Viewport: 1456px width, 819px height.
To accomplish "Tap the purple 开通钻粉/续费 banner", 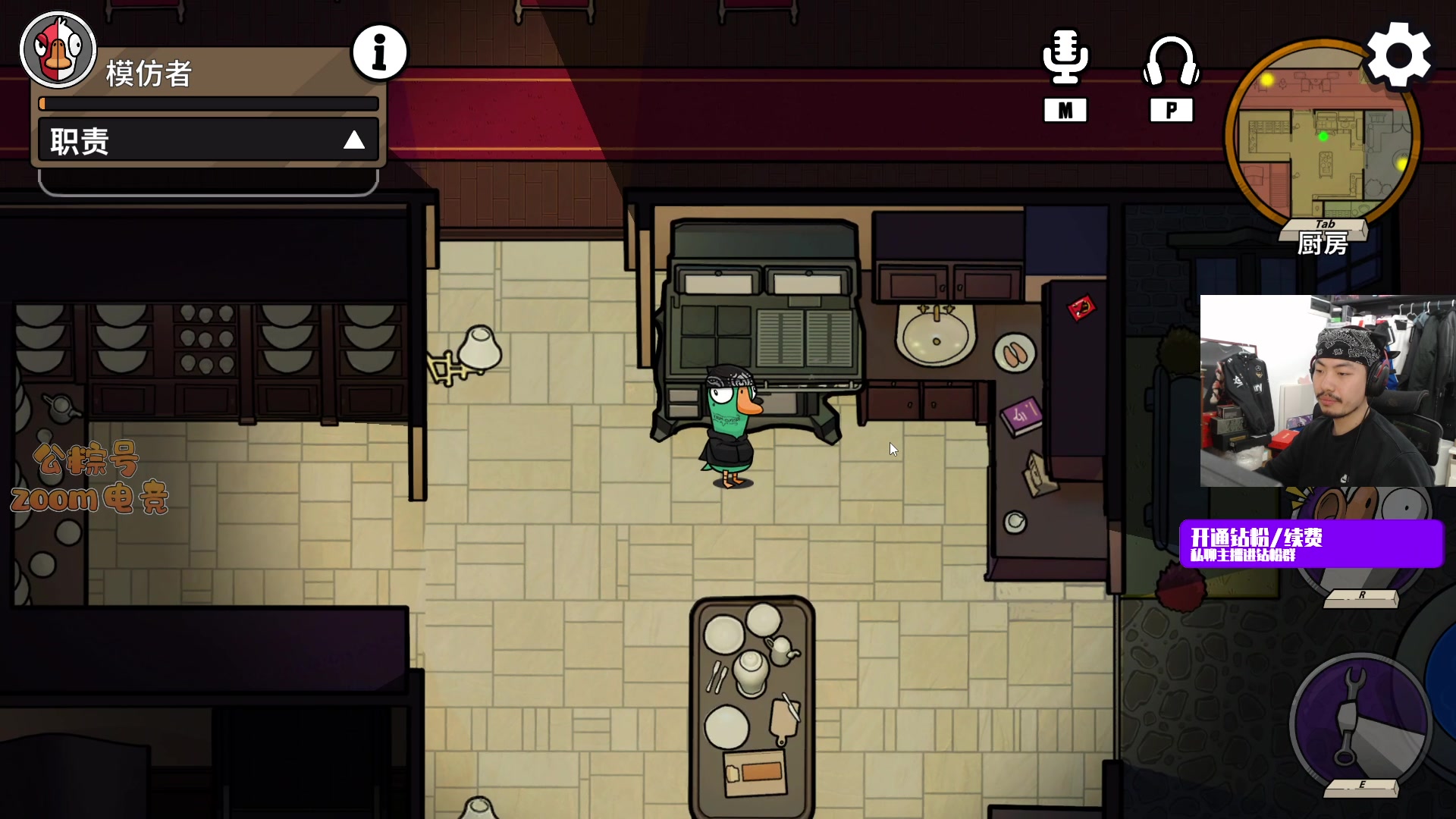I will click(1311, 544).
